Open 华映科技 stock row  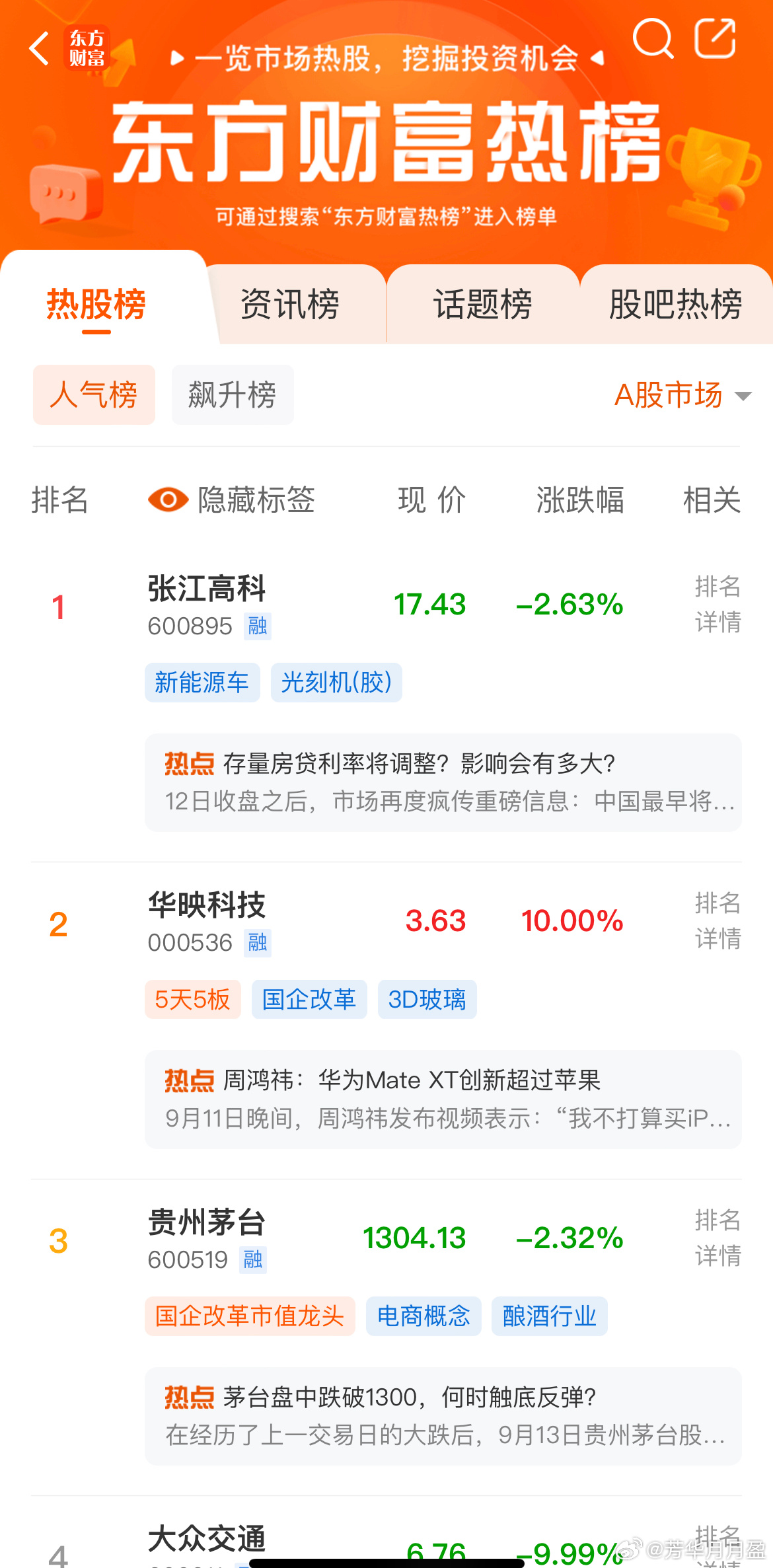[386, 922]
